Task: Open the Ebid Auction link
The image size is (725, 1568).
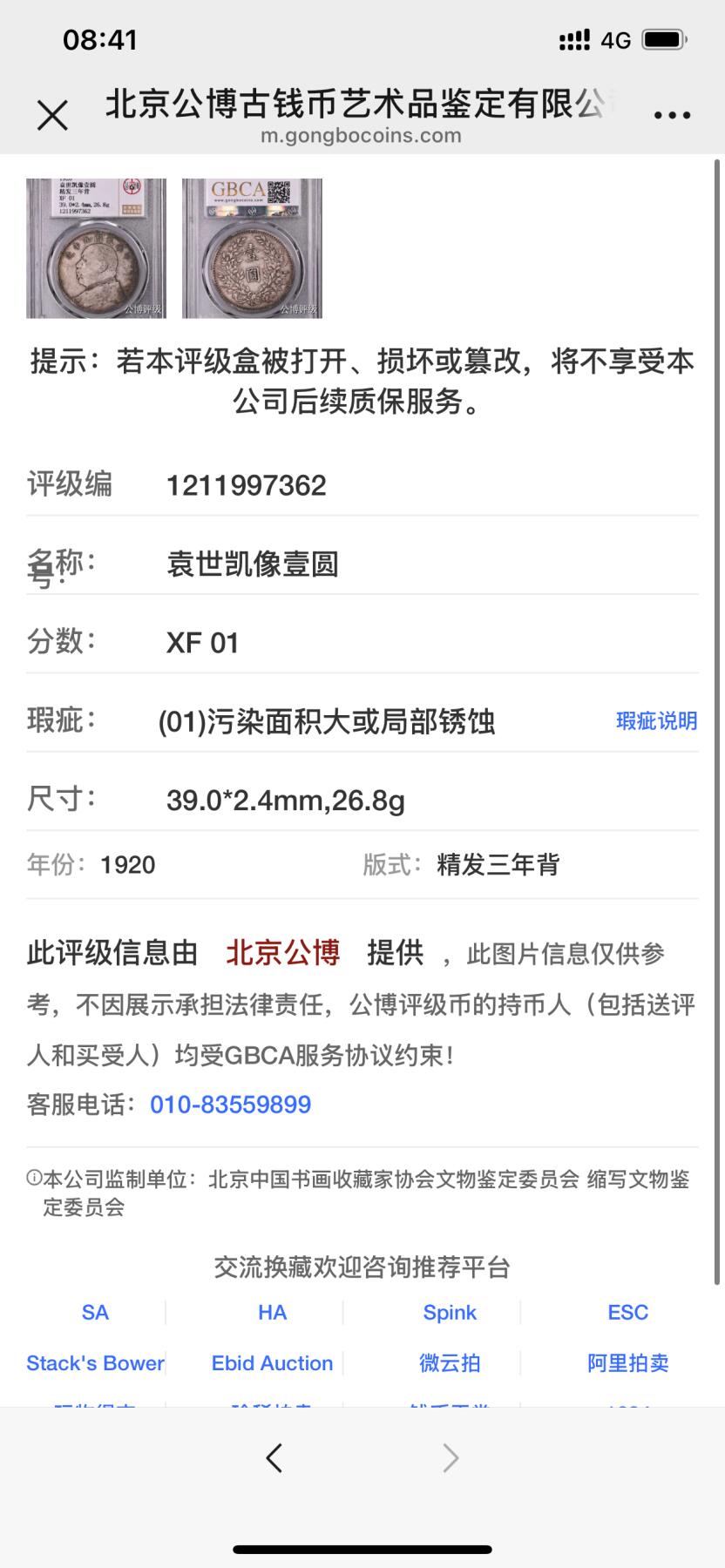Action: point(272,1362)
